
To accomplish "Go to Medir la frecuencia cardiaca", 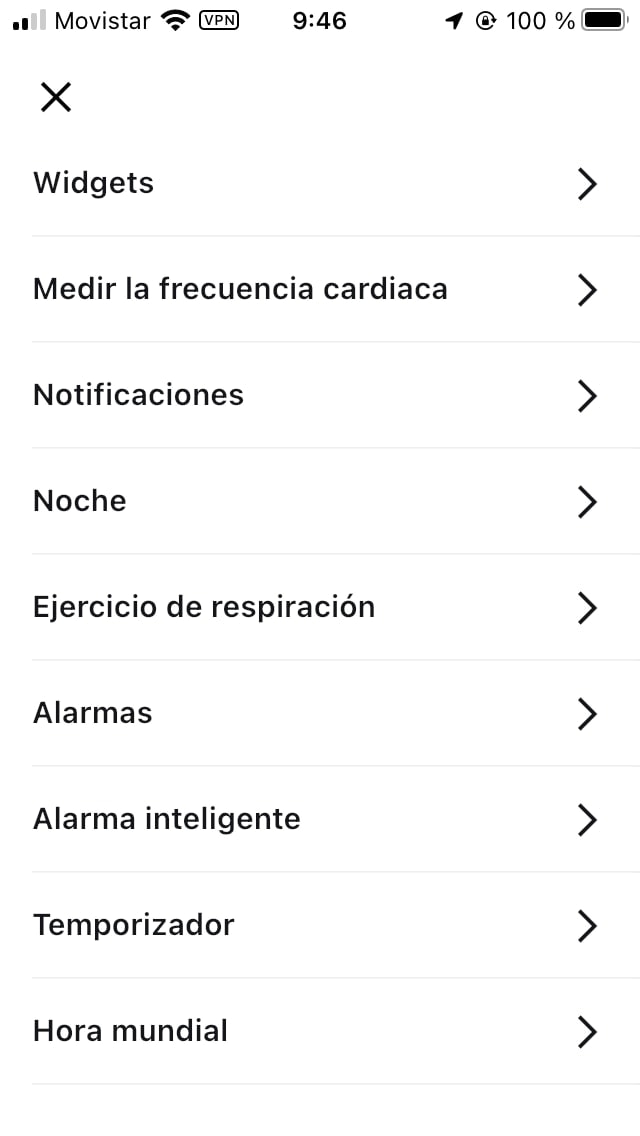I will coord(320,290).
